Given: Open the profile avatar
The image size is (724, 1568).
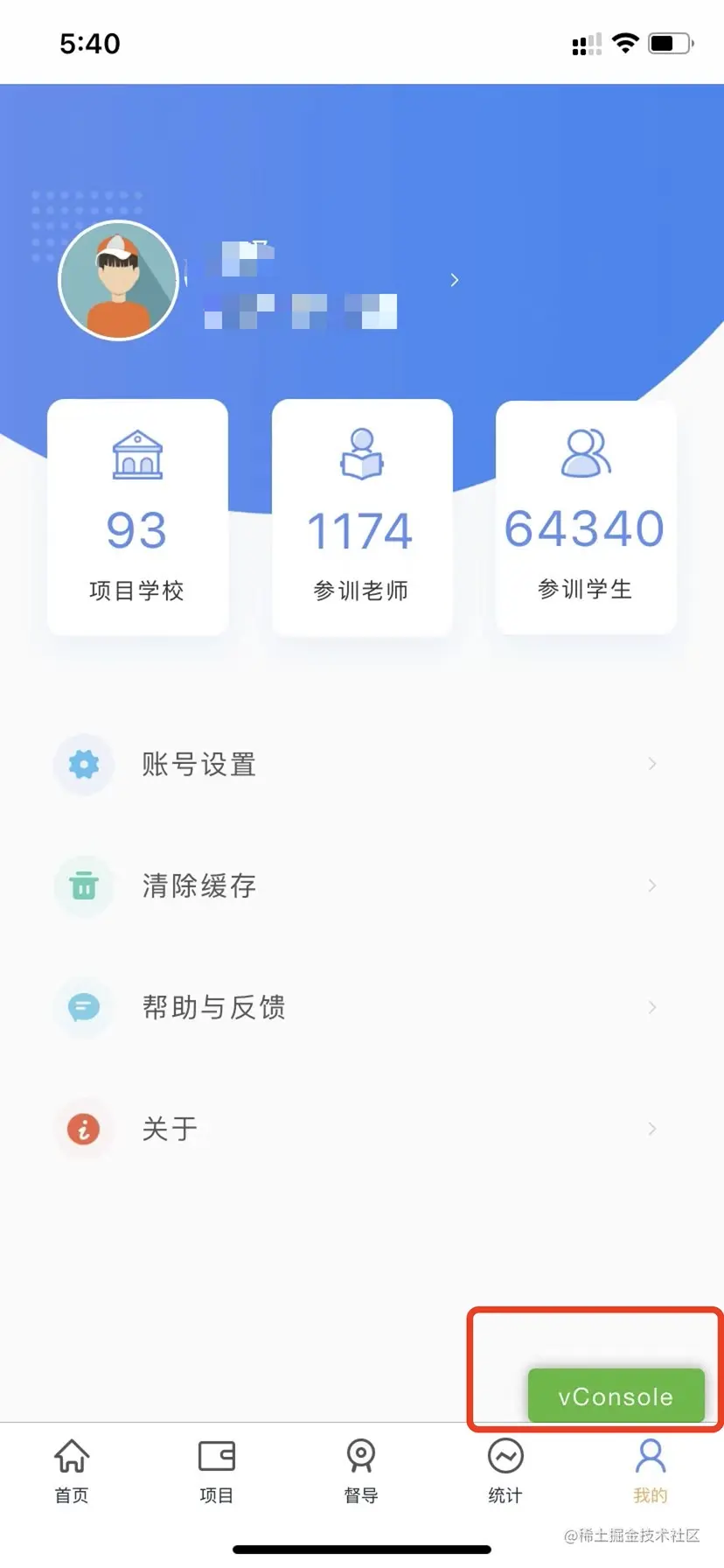Looking at the screenshot, I should click(119, 280).
